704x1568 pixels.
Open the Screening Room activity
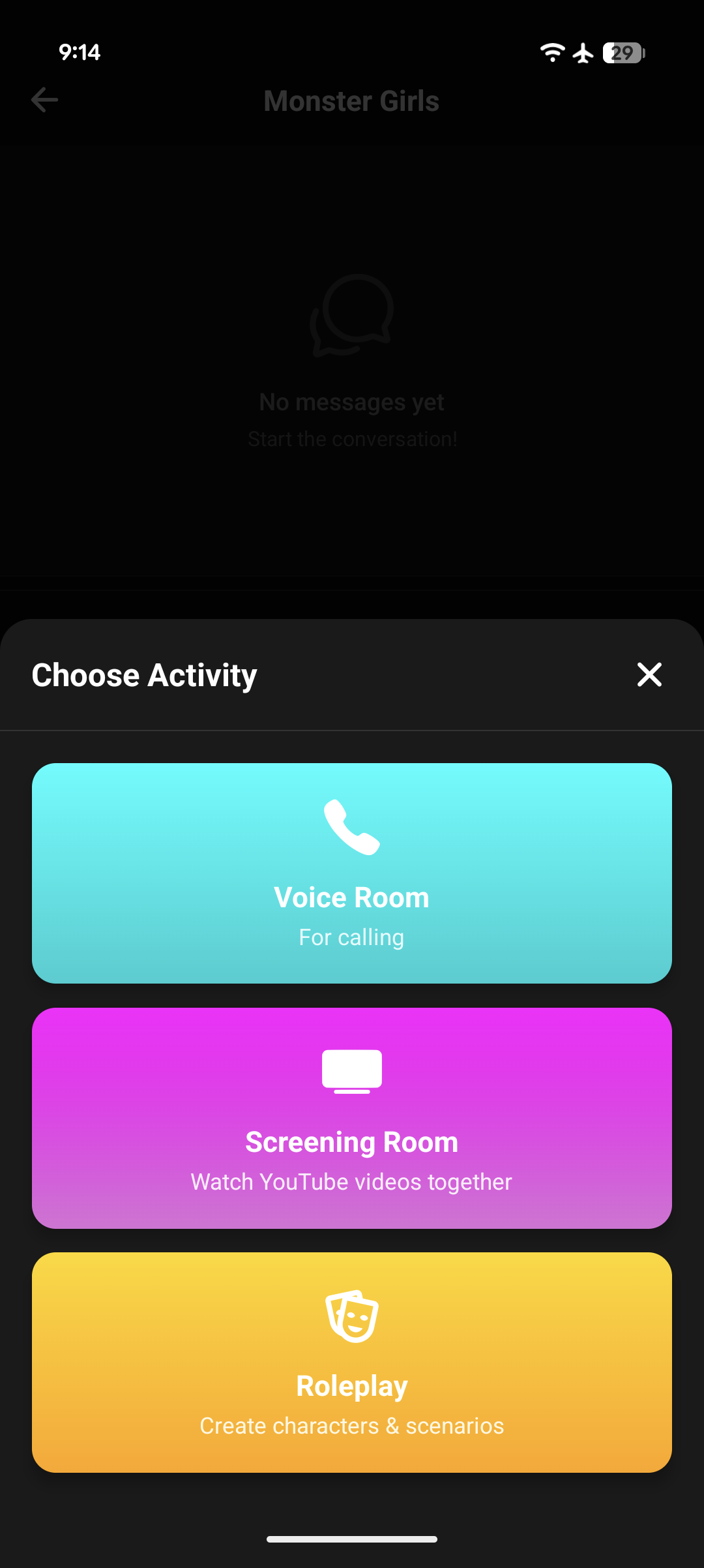click(352, 1117)
